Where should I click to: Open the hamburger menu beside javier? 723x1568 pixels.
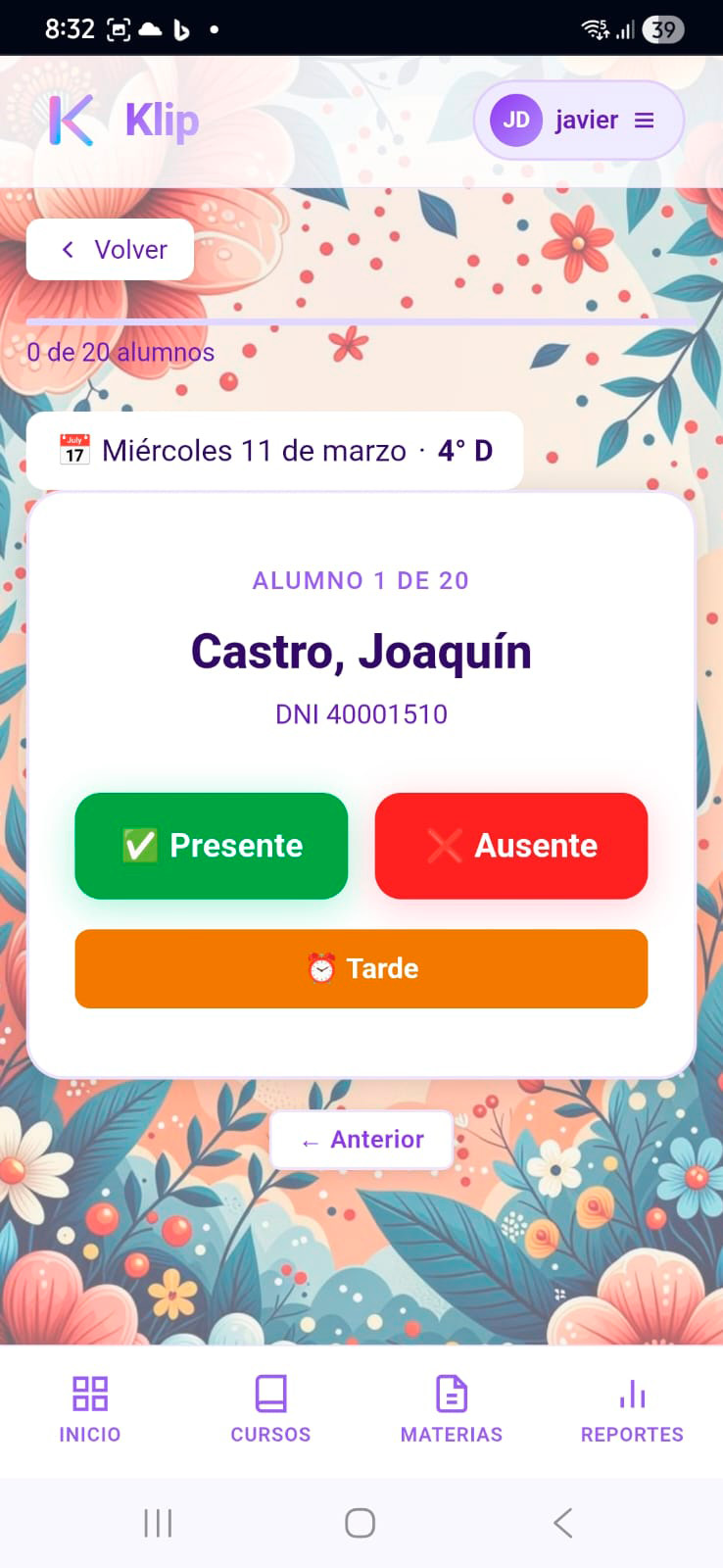[645, 120]
